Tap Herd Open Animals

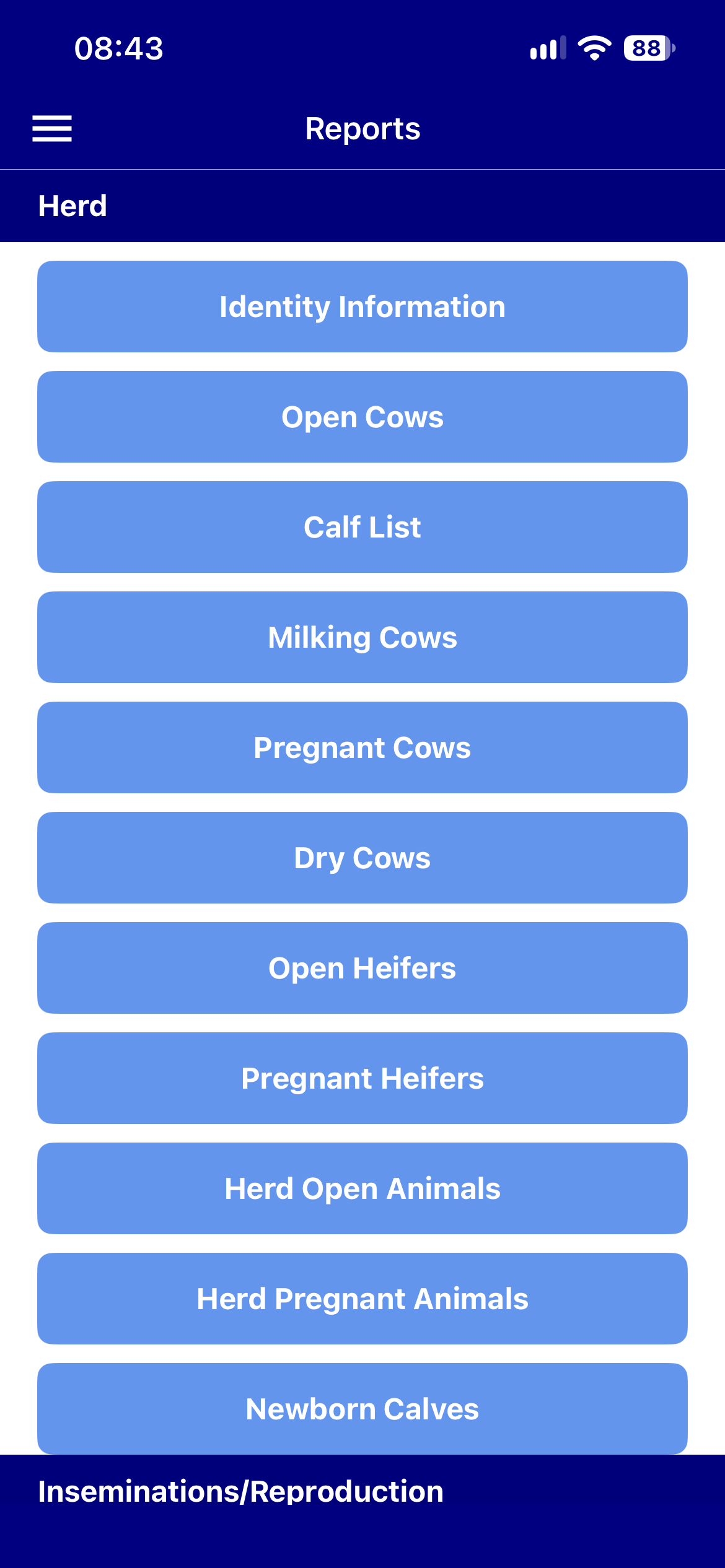(x=362, y=1188)
